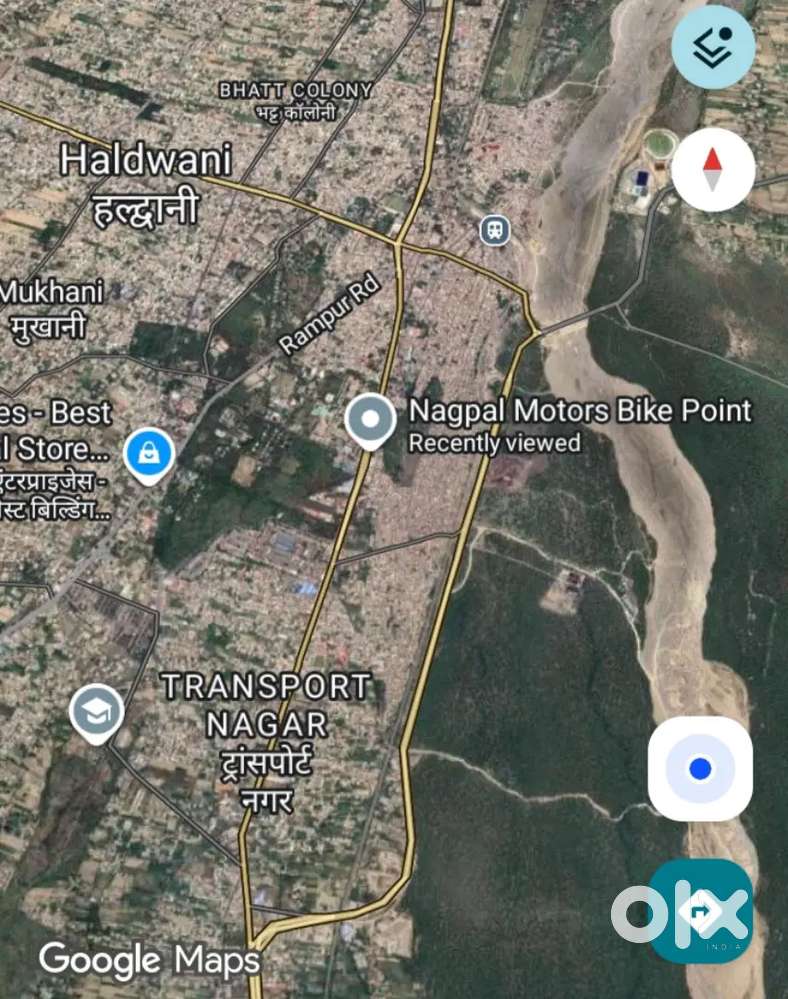788x999 pixels.
Task: Center map on my current location
Action: (x=700, y=769)
